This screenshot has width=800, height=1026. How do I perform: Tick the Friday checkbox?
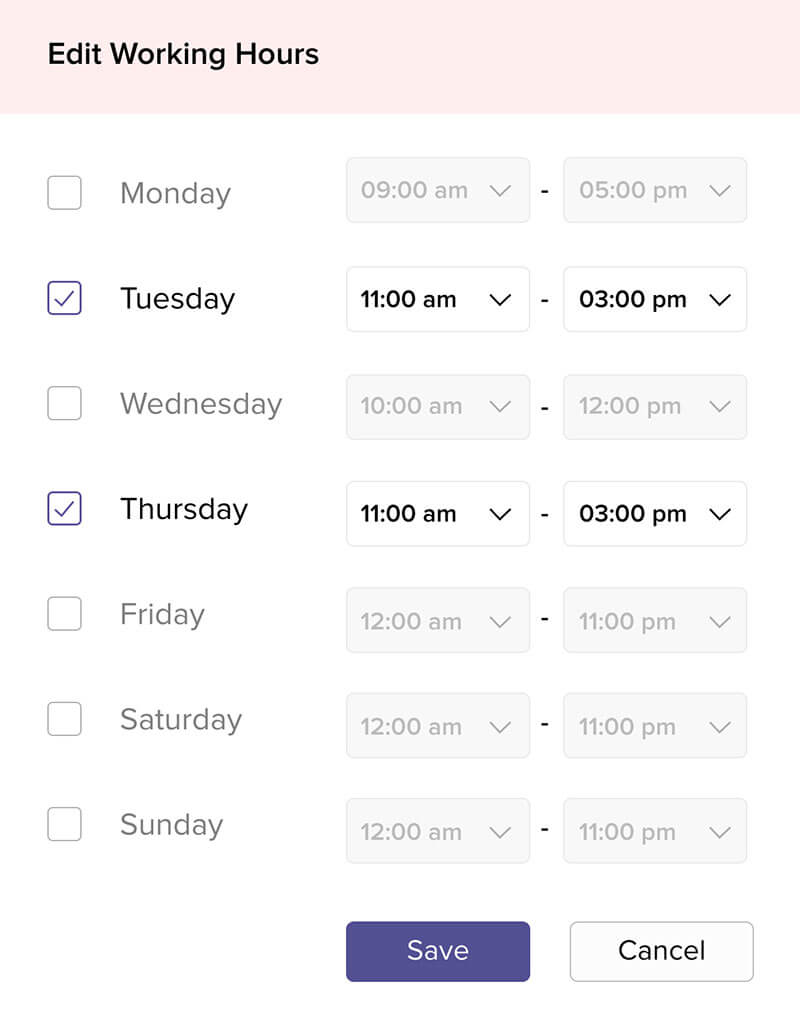(x=64, y=614)
